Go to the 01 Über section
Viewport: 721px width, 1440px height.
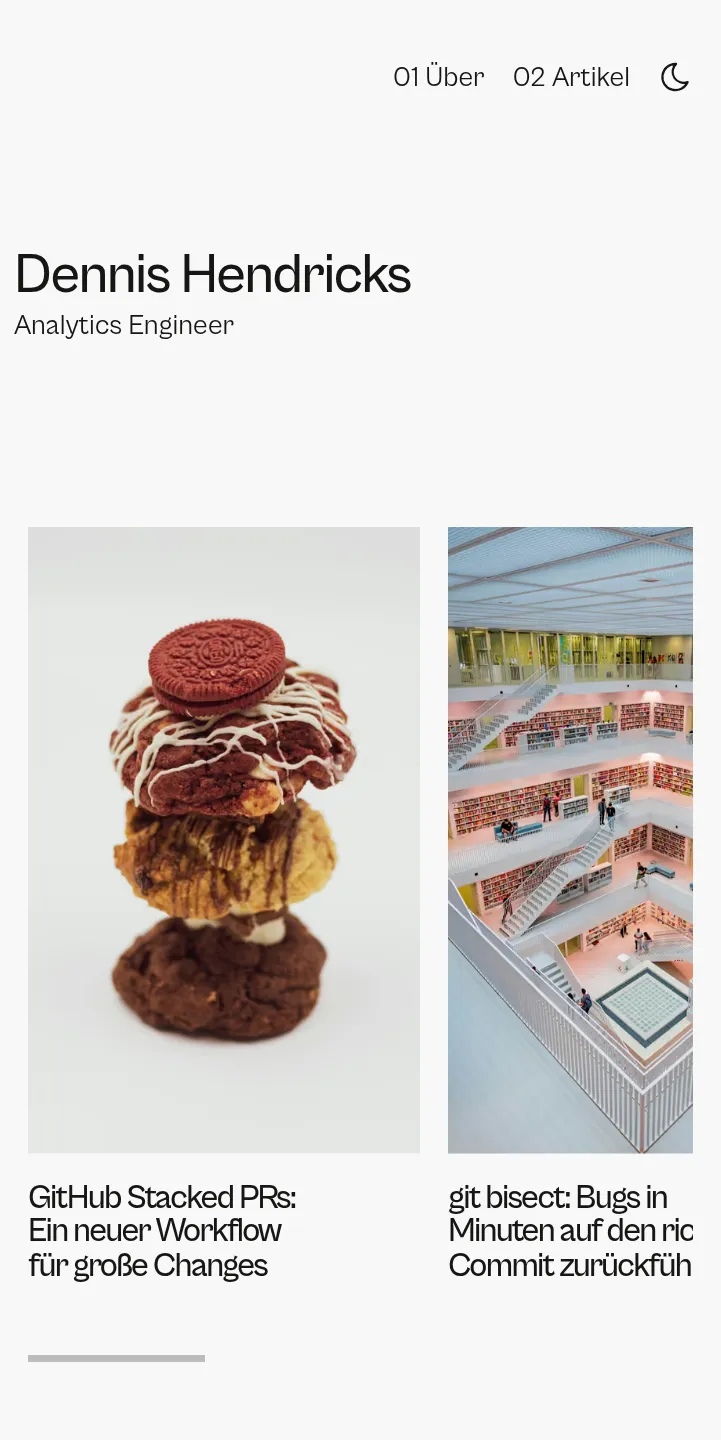(x=439, y=77)
